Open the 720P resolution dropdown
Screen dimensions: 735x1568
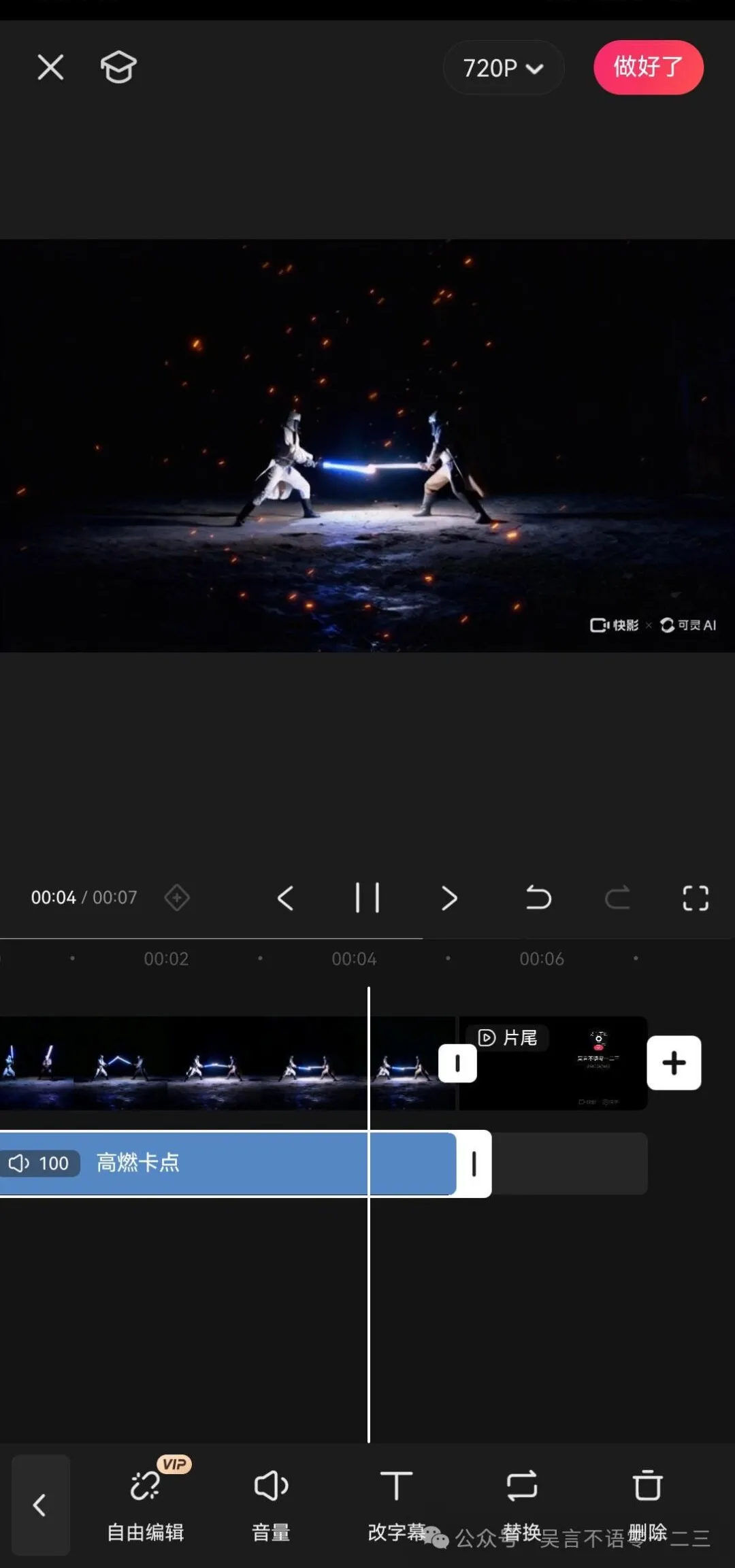pos(503,67)
